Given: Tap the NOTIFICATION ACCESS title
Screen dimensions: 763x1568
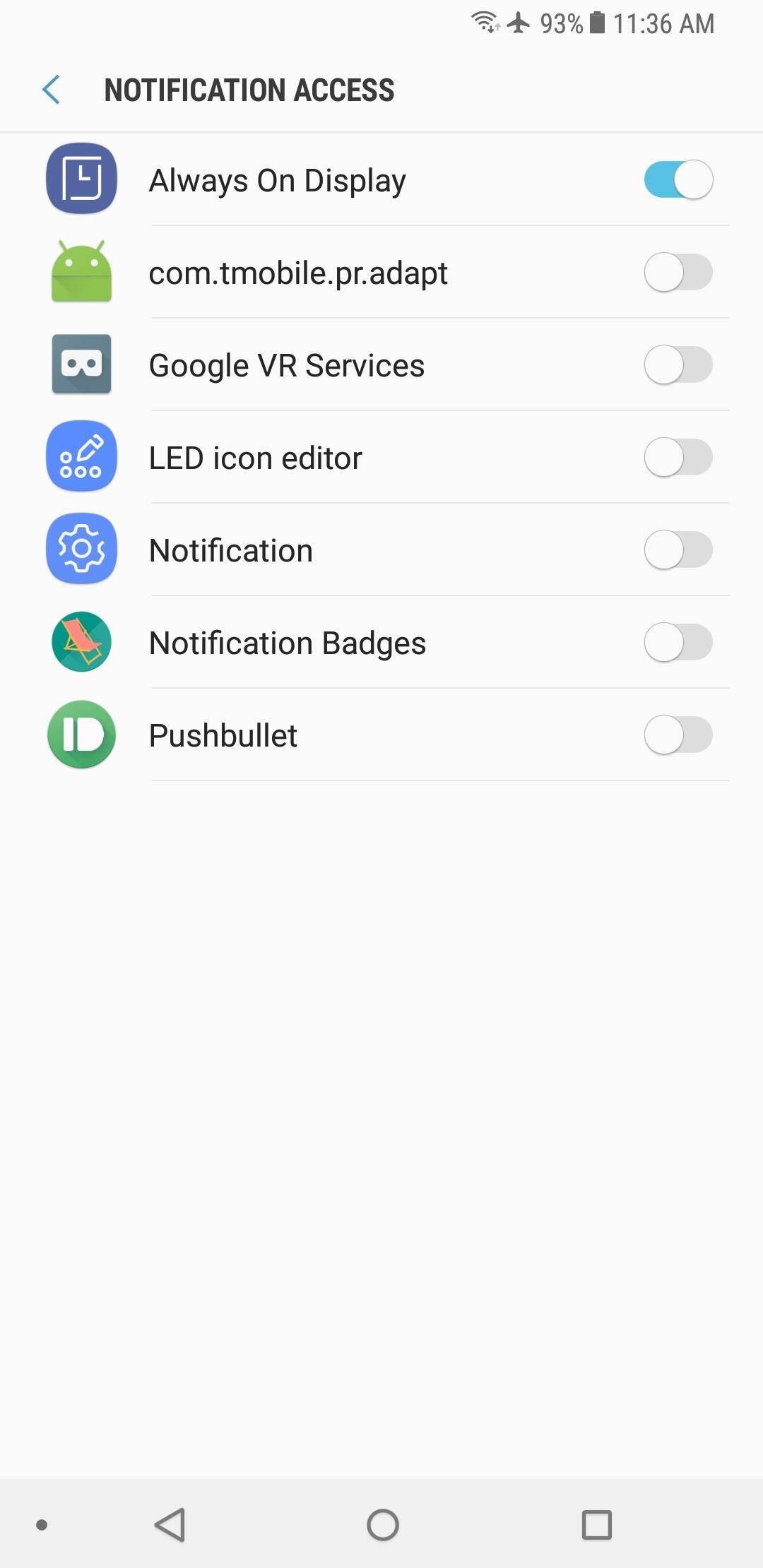Looking at the screenshot, I should click(250, 90).
